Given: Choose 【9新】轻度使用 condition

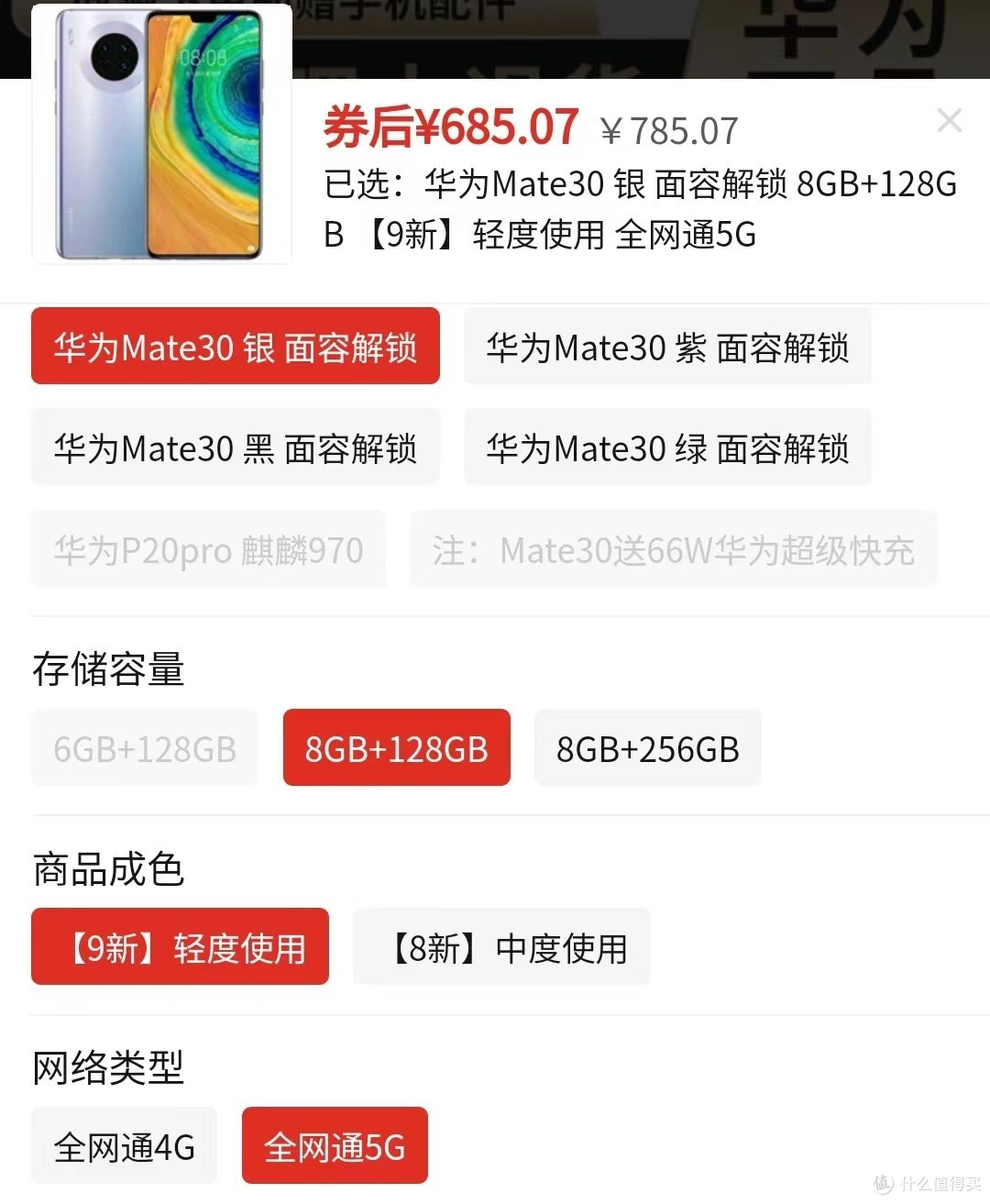Looking at the screenshot, I should [x=180, y=946].
